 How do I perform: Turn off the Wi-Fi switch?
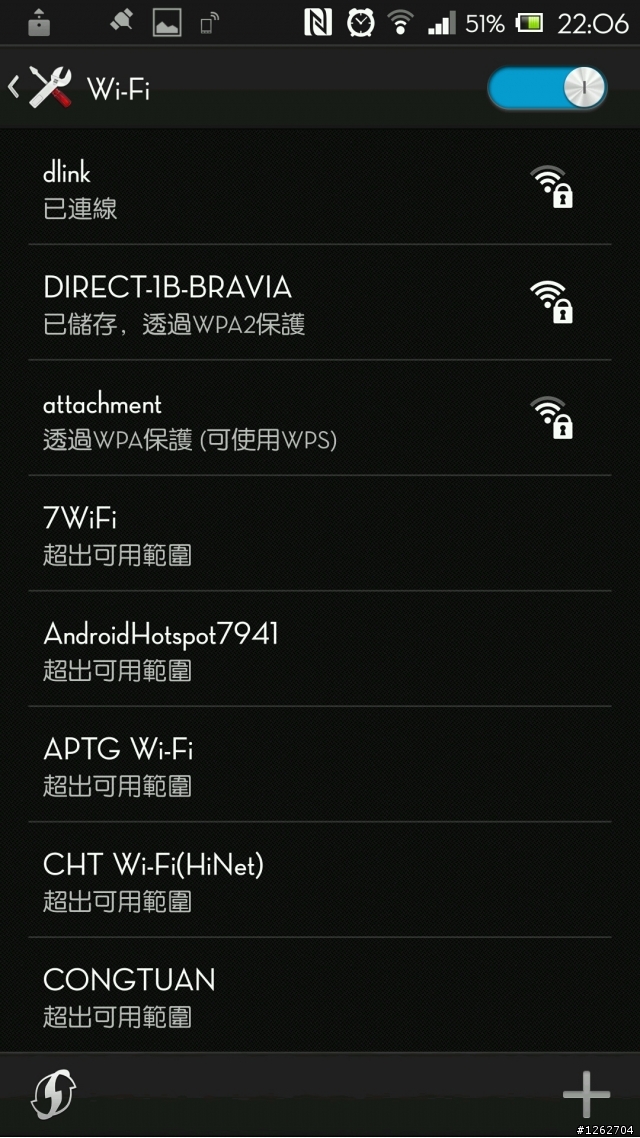[x=546, y=89]
